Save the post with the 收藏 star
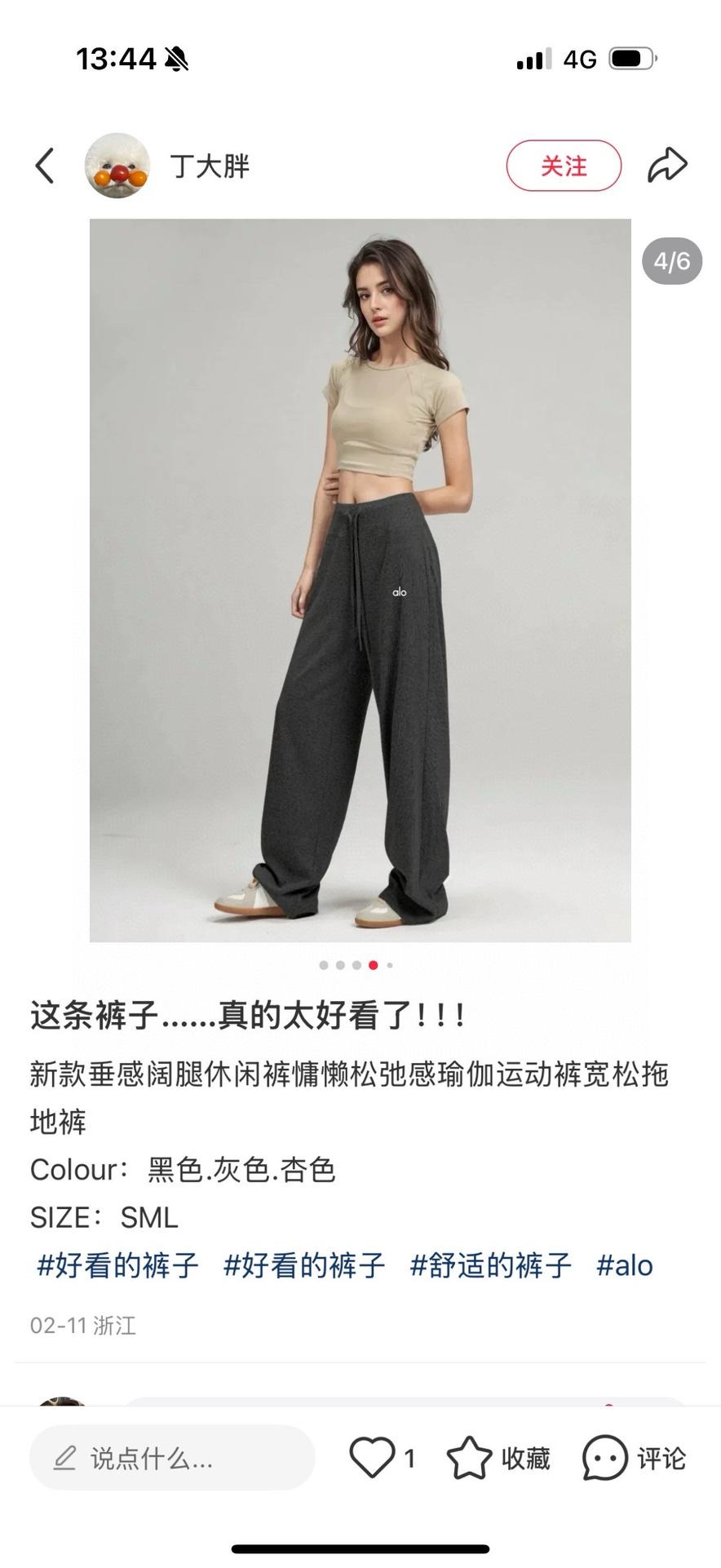 pos(471,1458)
